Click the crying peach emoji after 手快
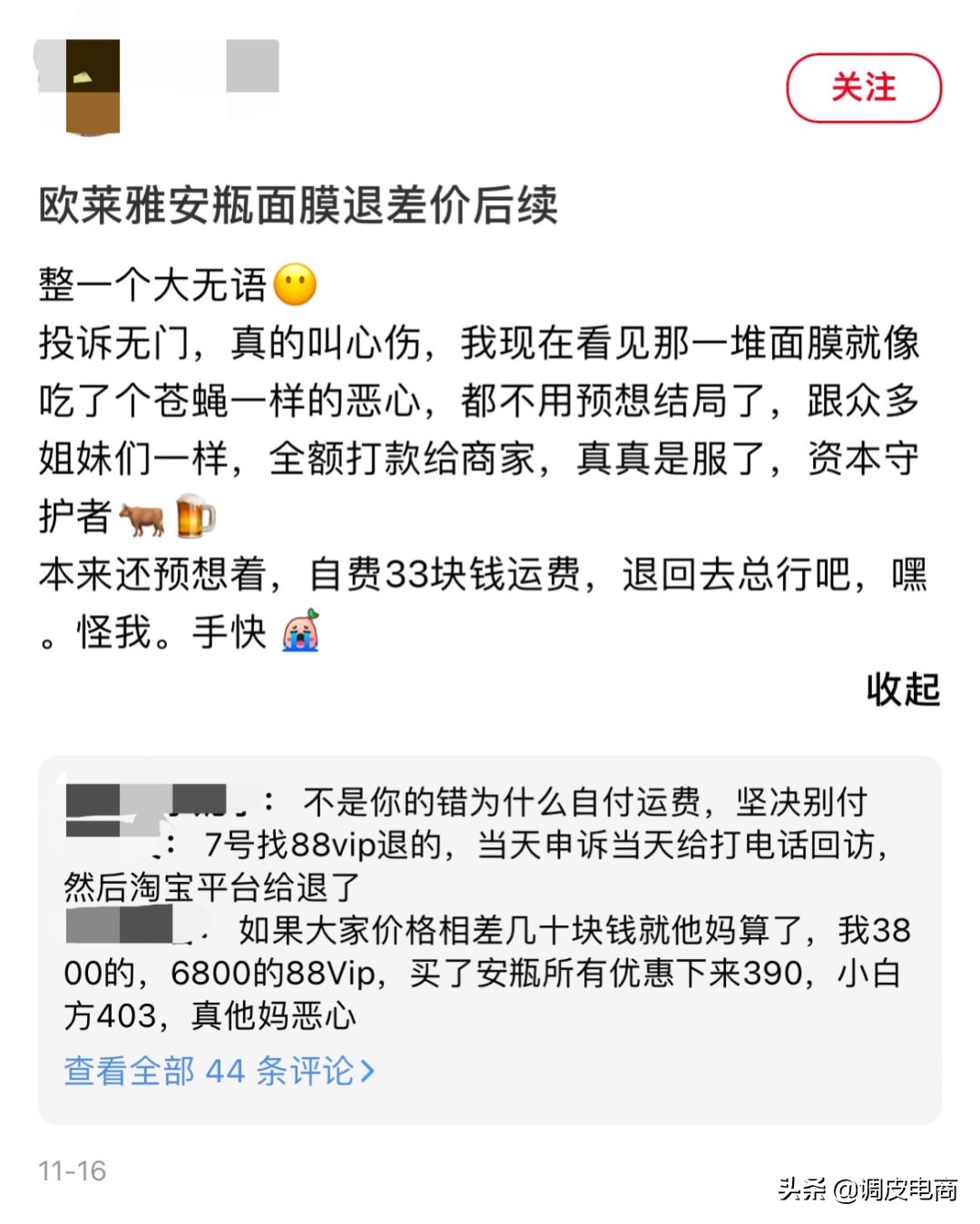This screenshot has width=980, height=1224. tap(299, 633)
